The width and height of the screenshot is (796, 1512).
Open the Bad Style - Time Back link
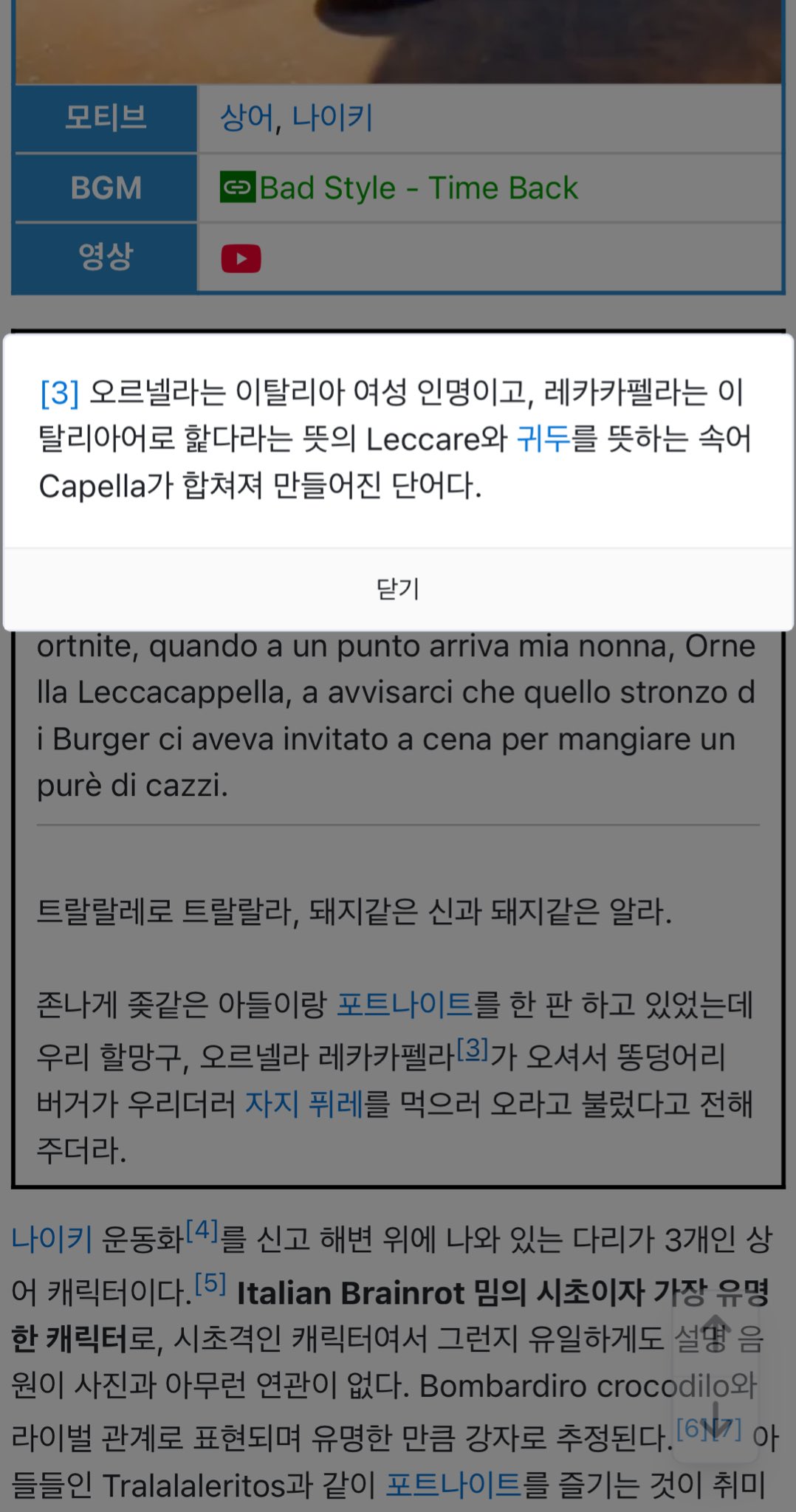coord(417,188)
